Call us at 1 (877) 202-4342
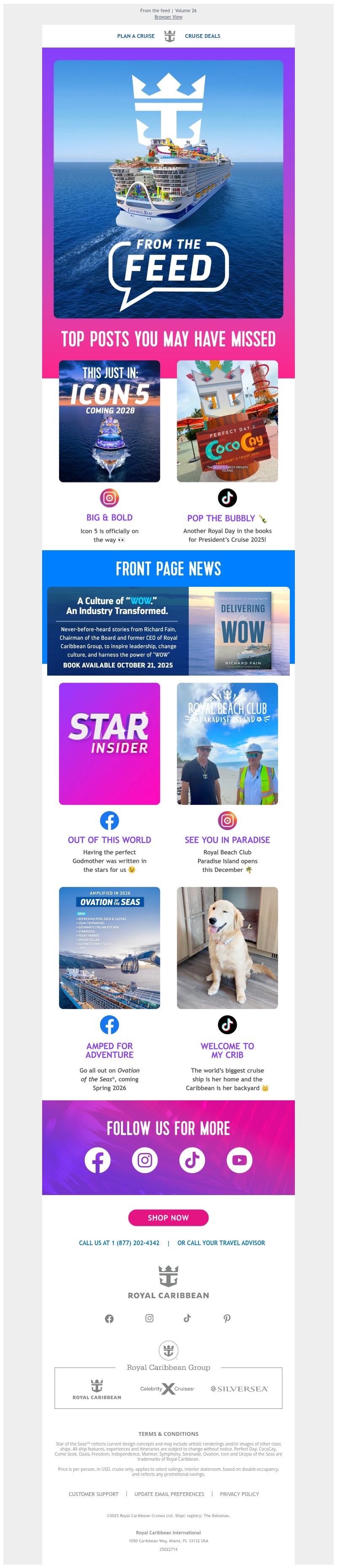This screenshot has width=337, height=1568. coord(120,1243)
